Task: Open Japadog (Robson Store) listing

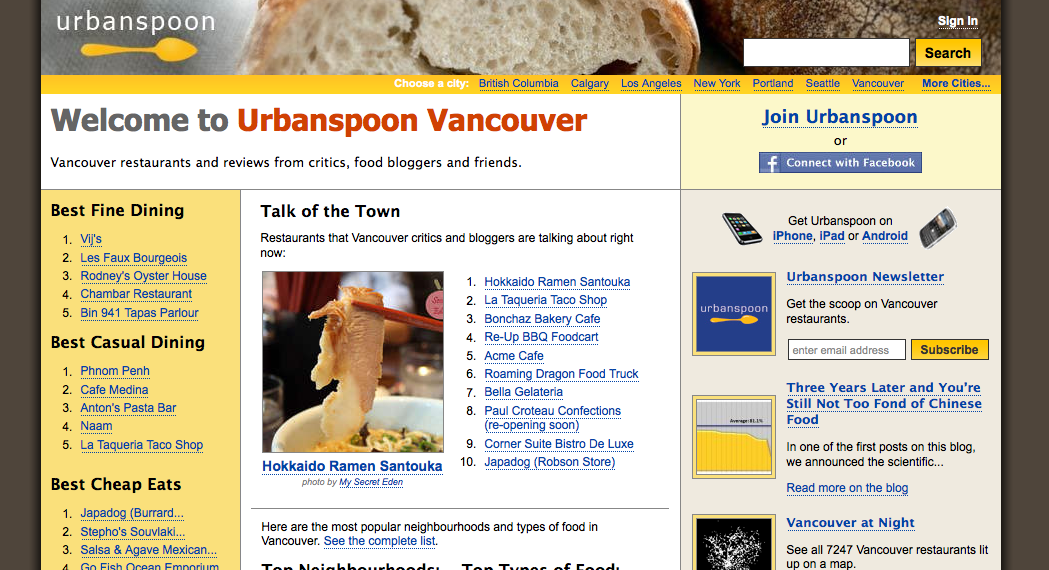Action: (x=549, y=462)
